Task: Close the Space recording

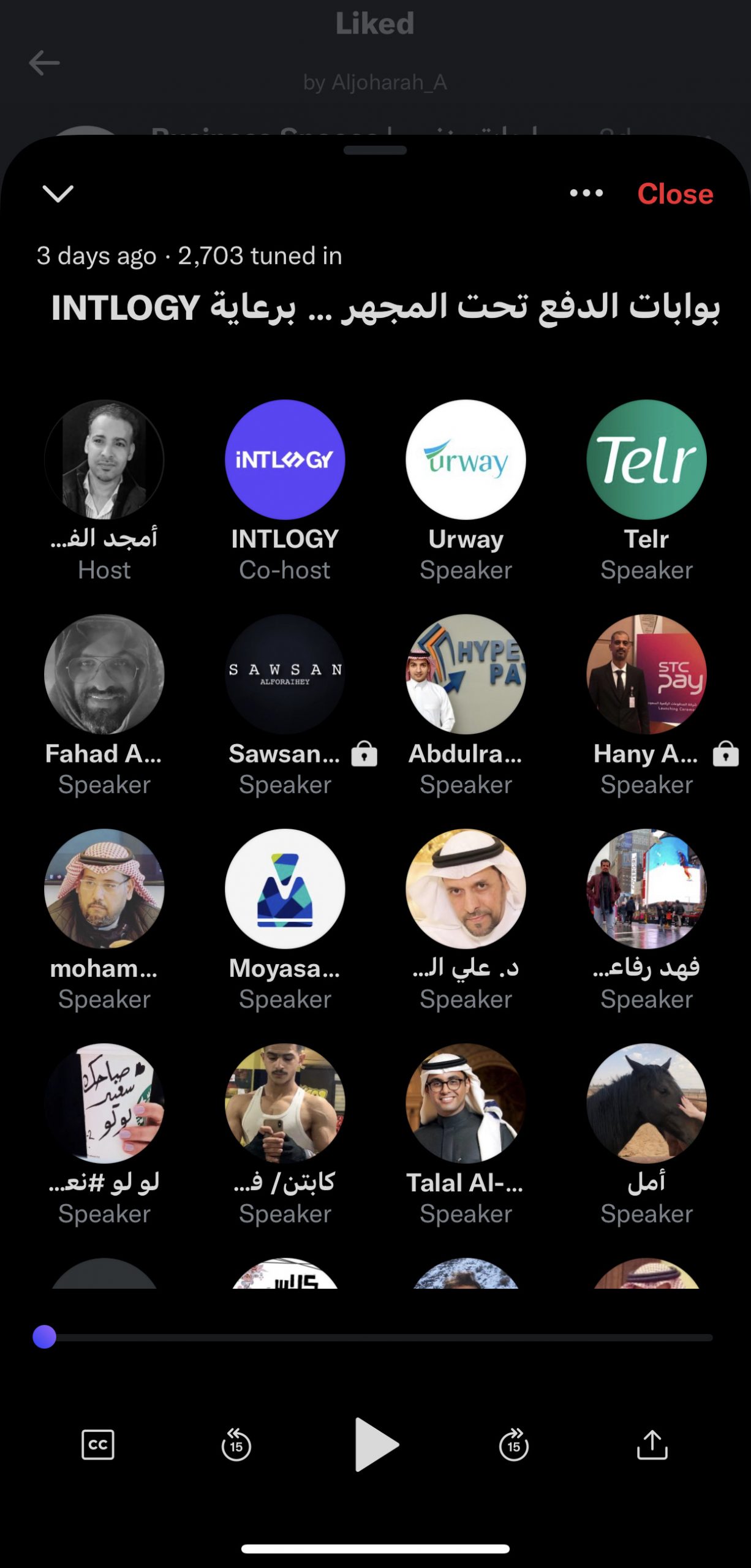Action: (675, 194)
